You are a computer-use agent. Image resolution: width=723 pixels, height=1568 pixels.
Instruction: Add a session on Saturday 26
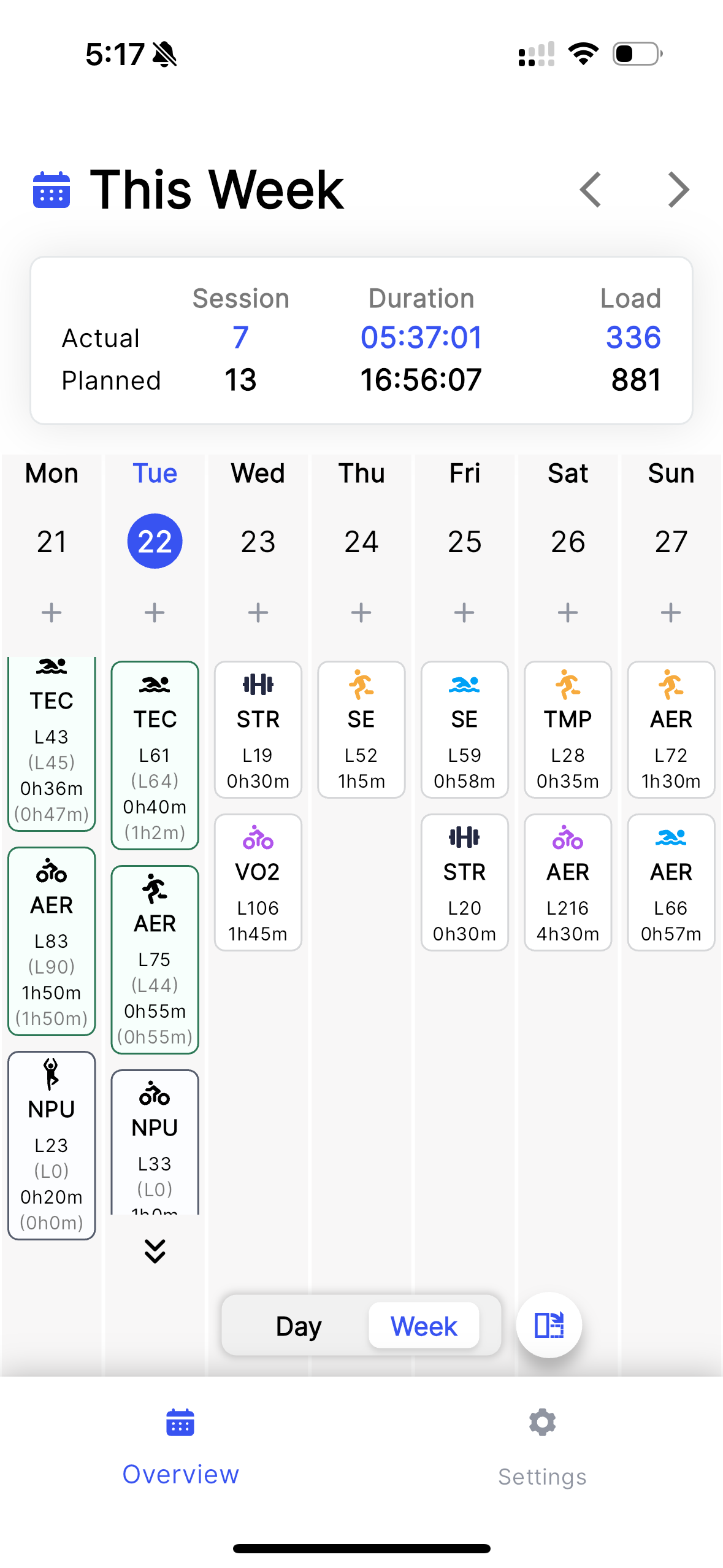568,612
